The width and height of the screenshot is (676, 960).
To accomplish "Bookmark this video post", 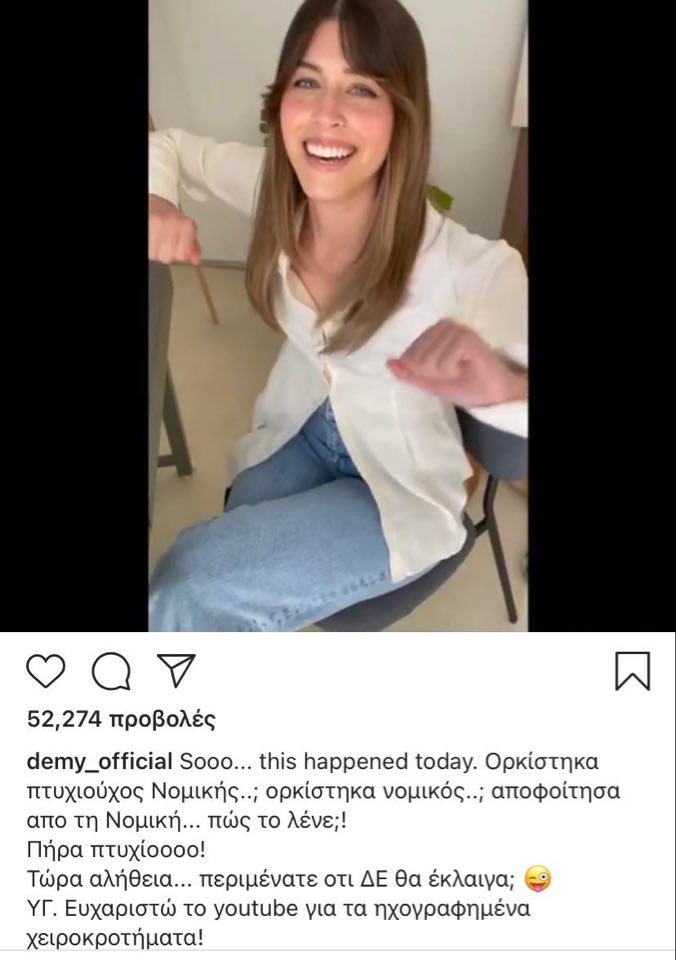I will click(x=632, y=671).
